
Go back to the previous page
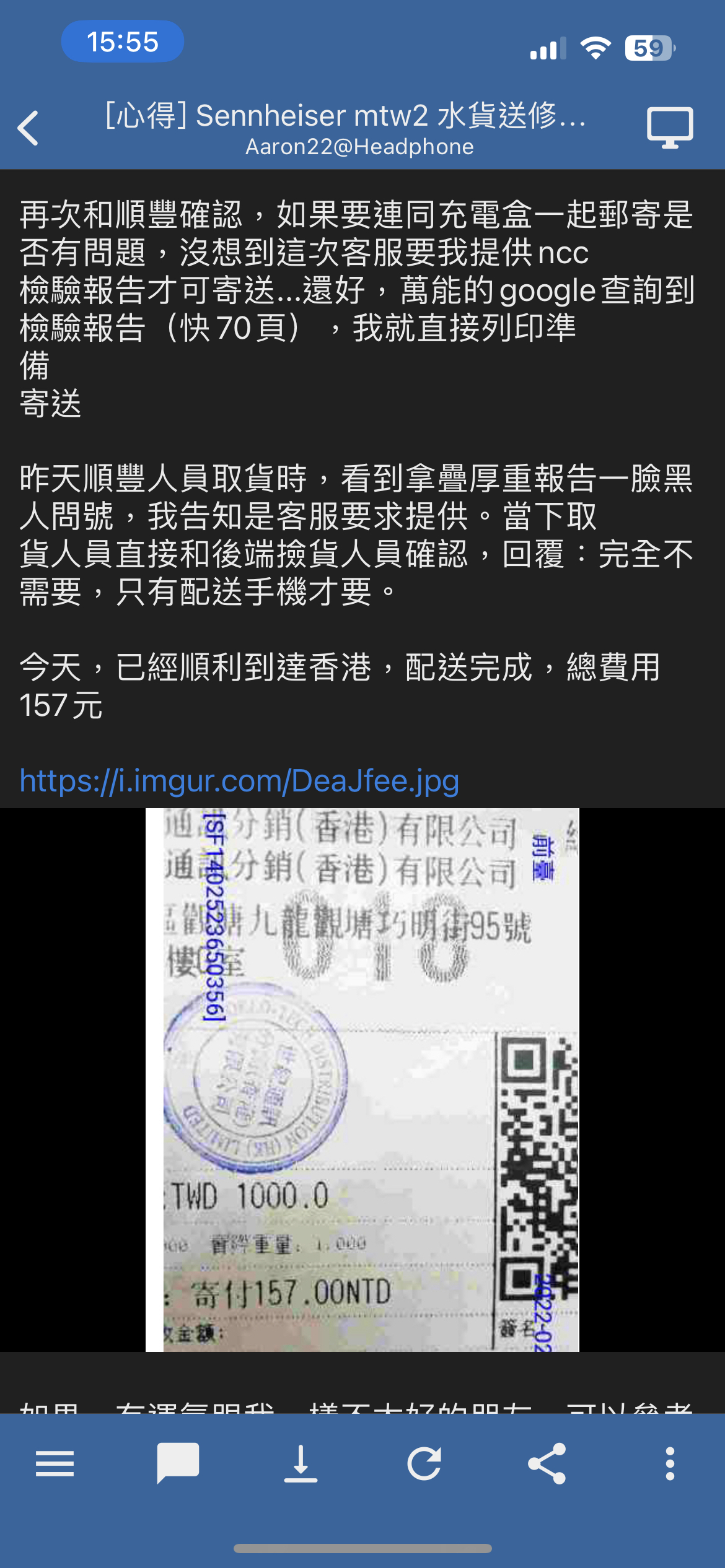pyautogui.click(x=29, y=128)
